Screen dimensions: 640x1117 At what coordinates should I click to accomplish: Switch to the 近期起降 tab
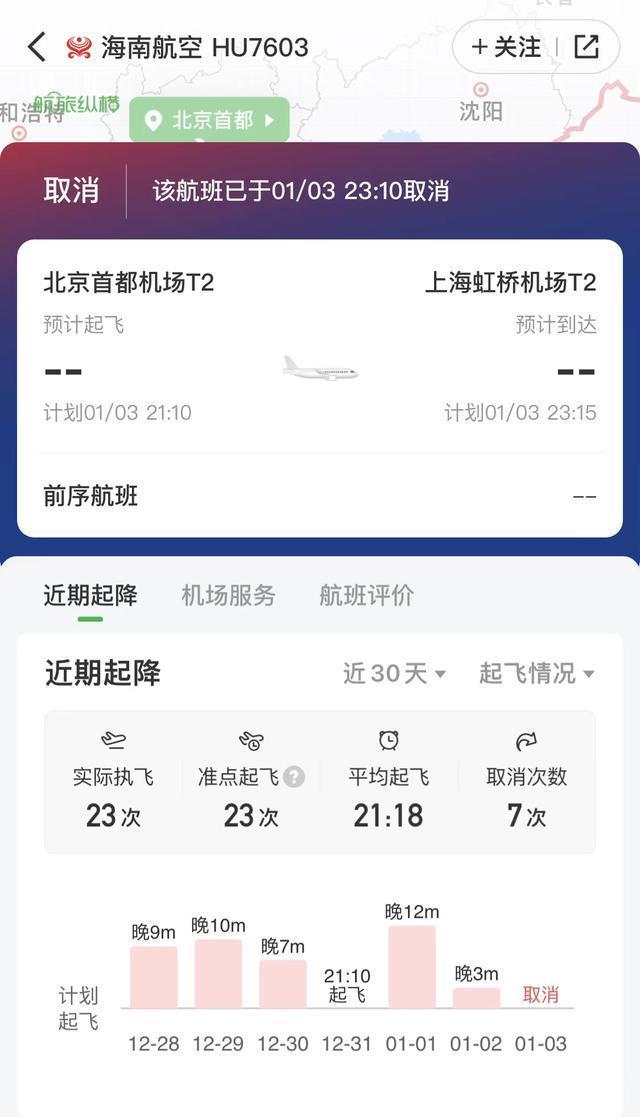click(91, 595)
